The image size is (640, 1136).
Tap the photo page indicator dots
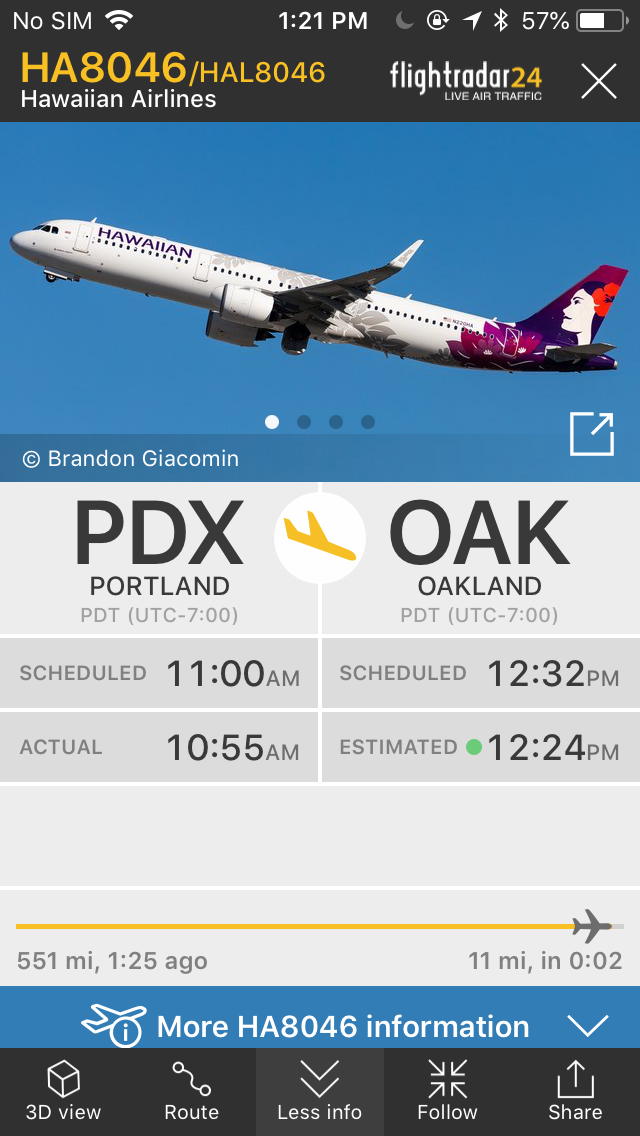coord(320,422)
